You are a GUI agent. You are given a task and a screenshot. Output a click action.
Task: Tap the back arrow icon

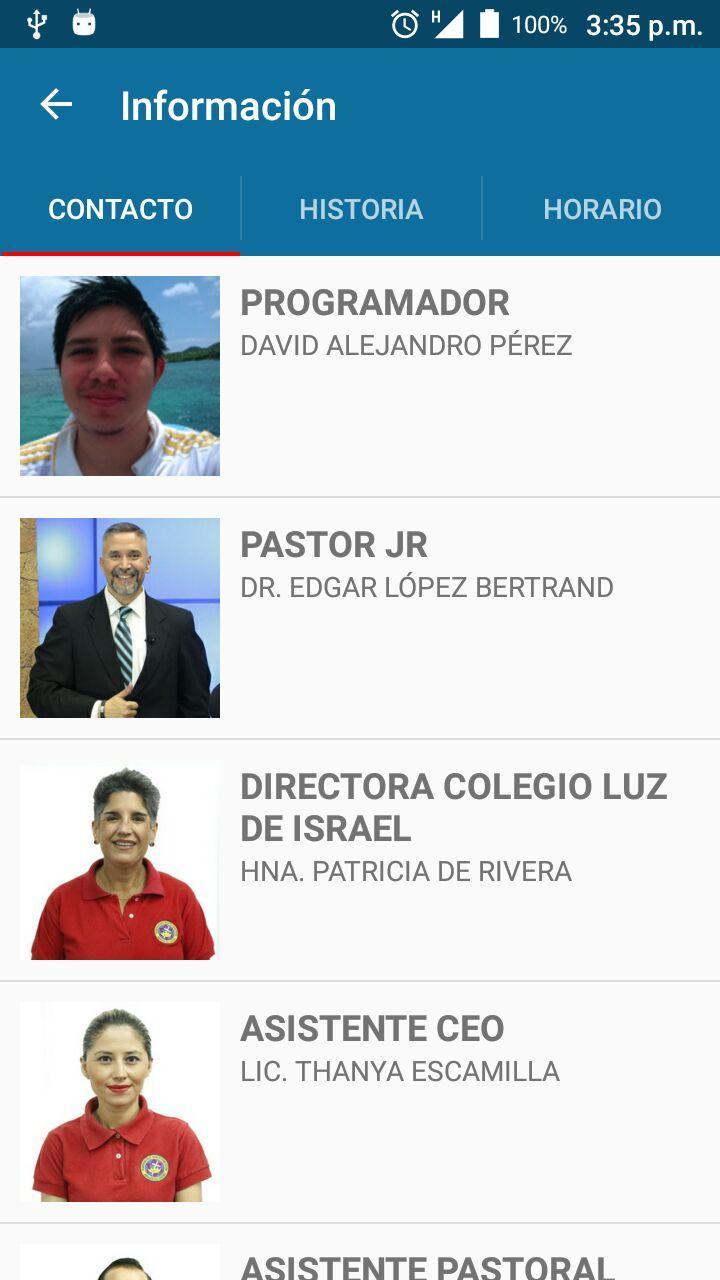click(x=57, y=104)
